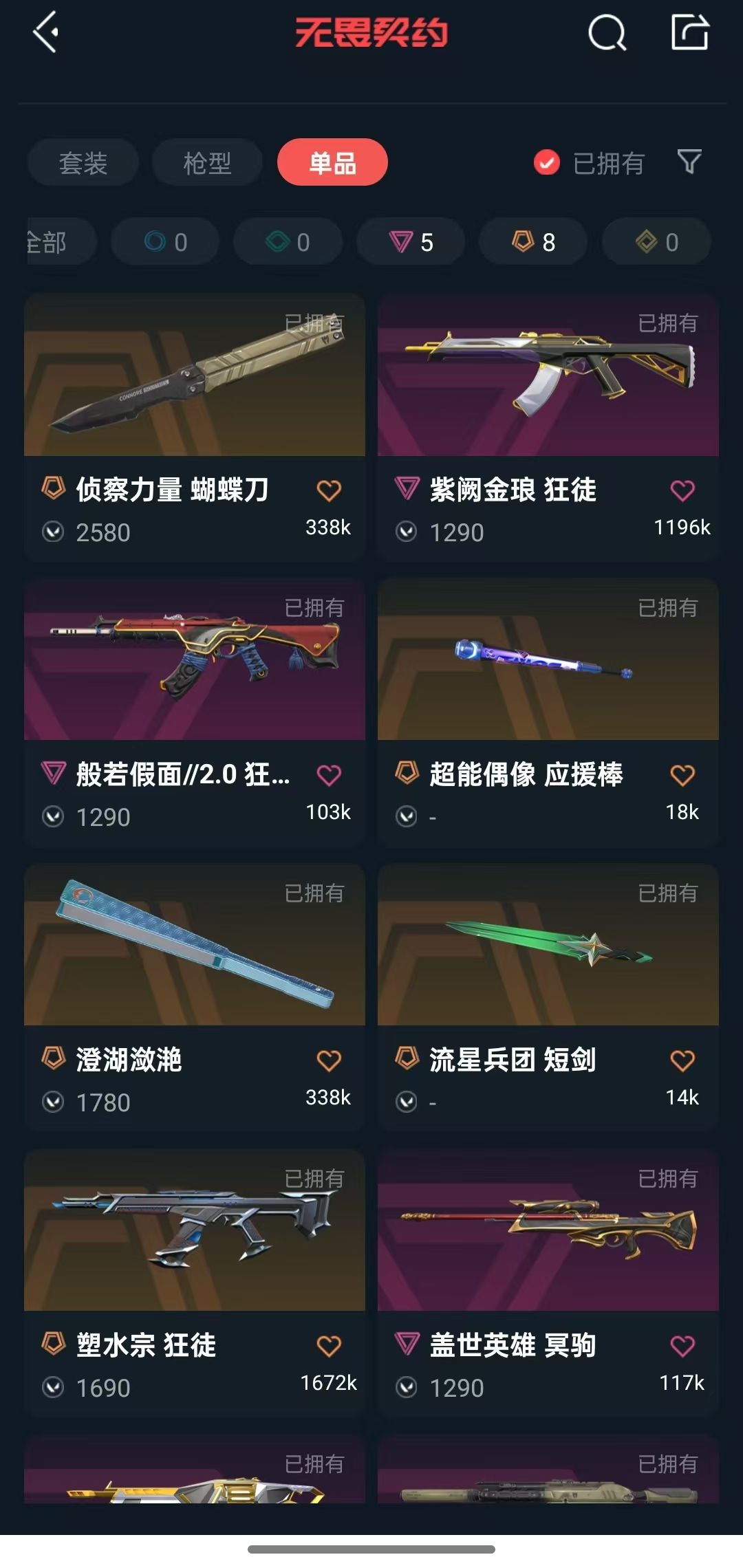Open the 般若假面//2.0 狂徒 card
Screen dimensions: 743x1568
click(195, 712)
